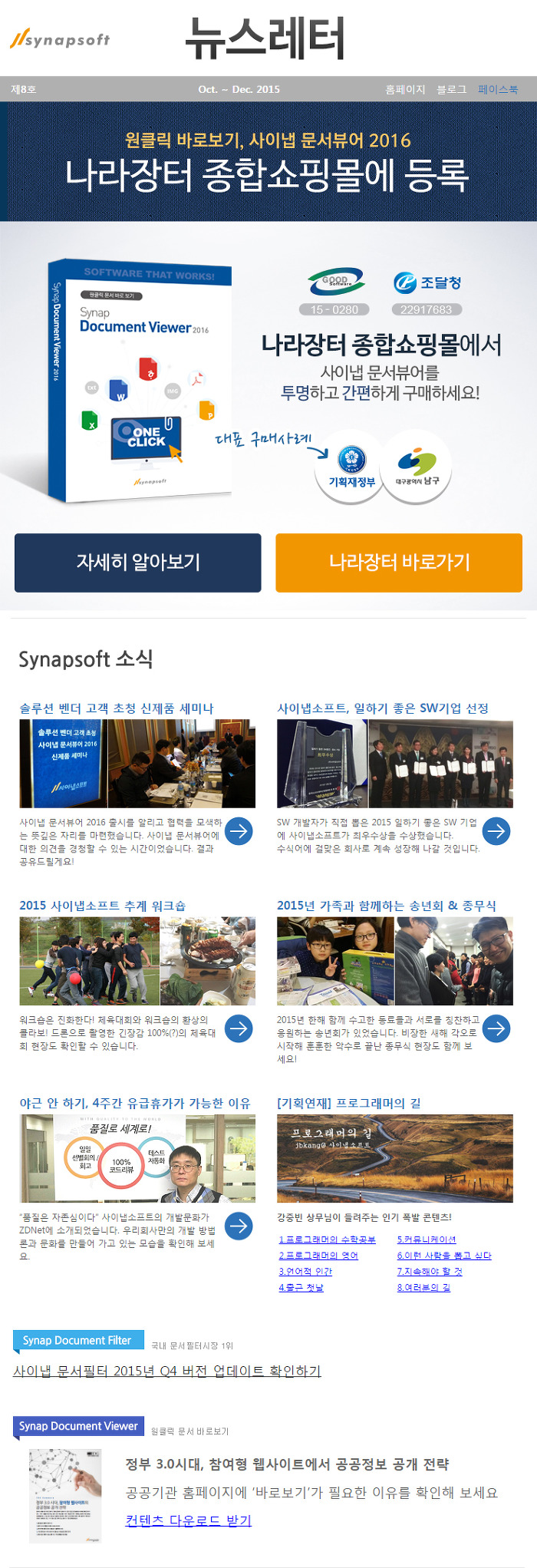Open the 프로그래머의 길 banner image
Image resolution: width=537 pixels, height=1568 pixels.
[x=394, y=1158]
